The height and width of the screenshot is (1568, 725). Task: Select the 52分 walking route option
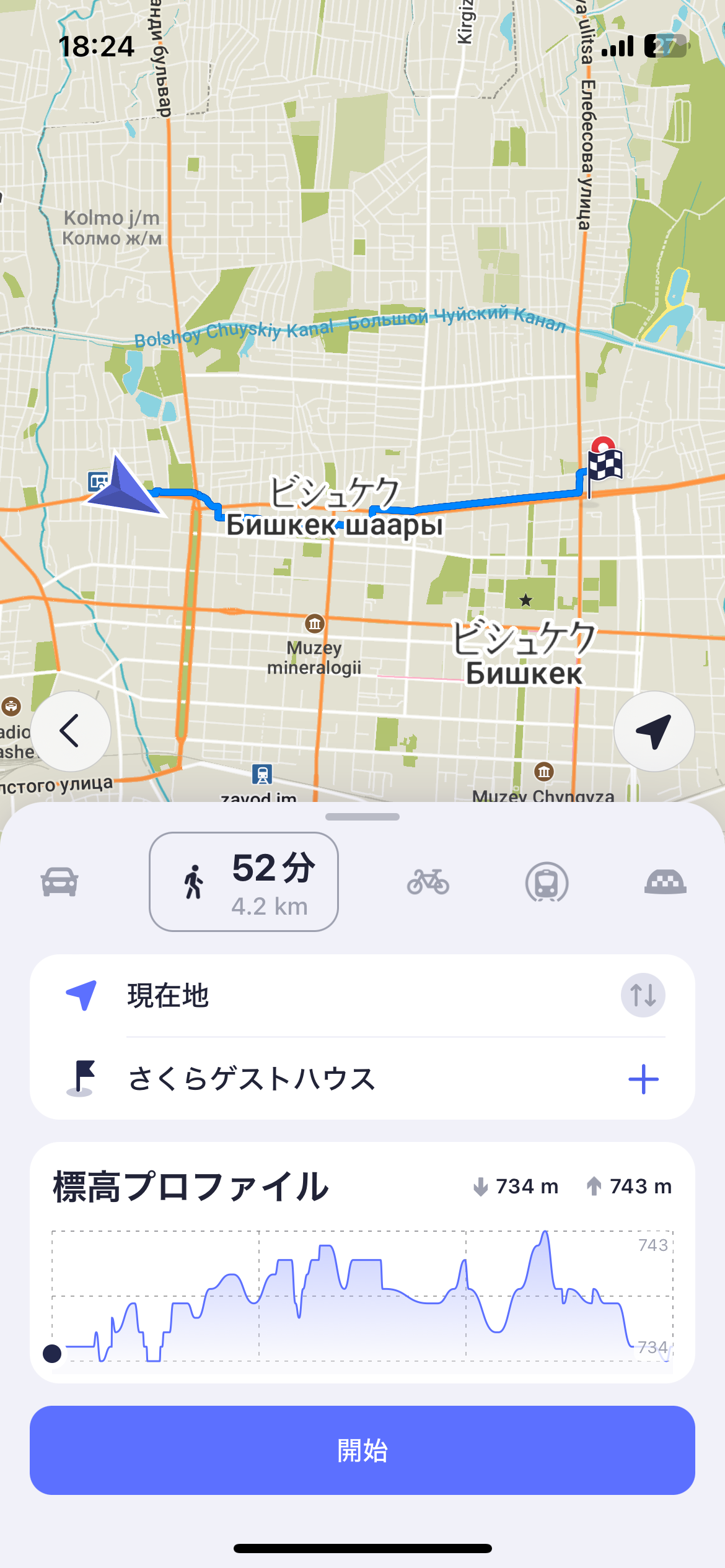click(x=244, y=882)
